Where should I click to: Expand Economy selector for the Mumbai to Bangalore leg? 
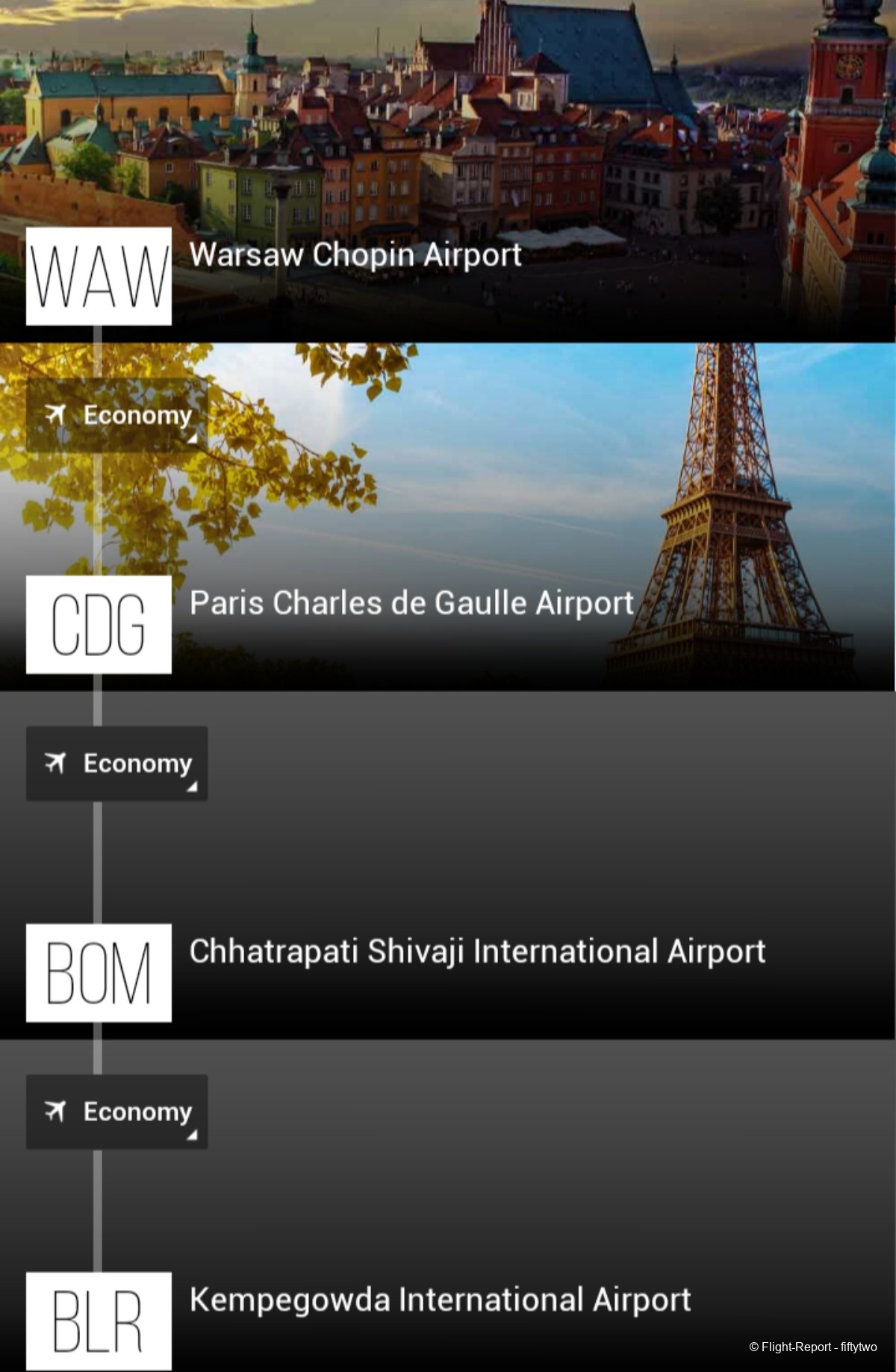tap(117, 1111)
